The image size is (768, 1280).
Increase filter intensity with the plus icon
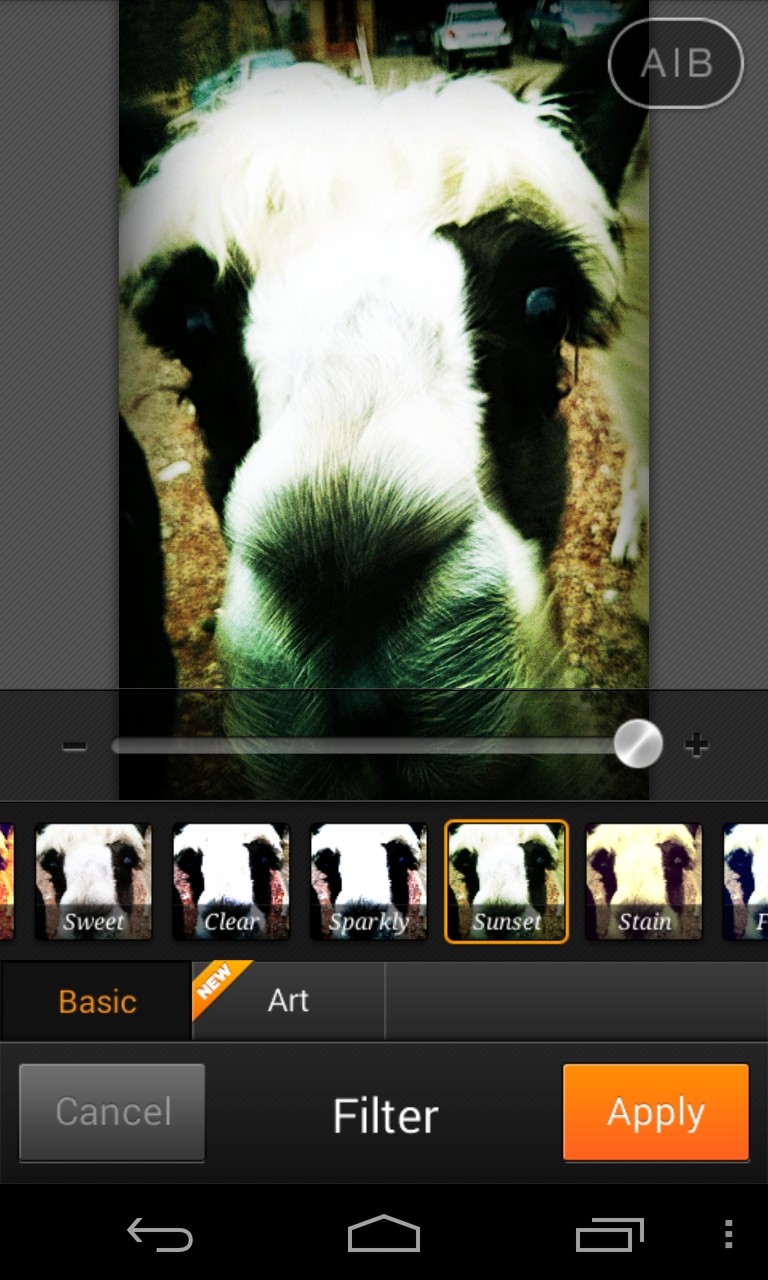click(x=696, y=745)
